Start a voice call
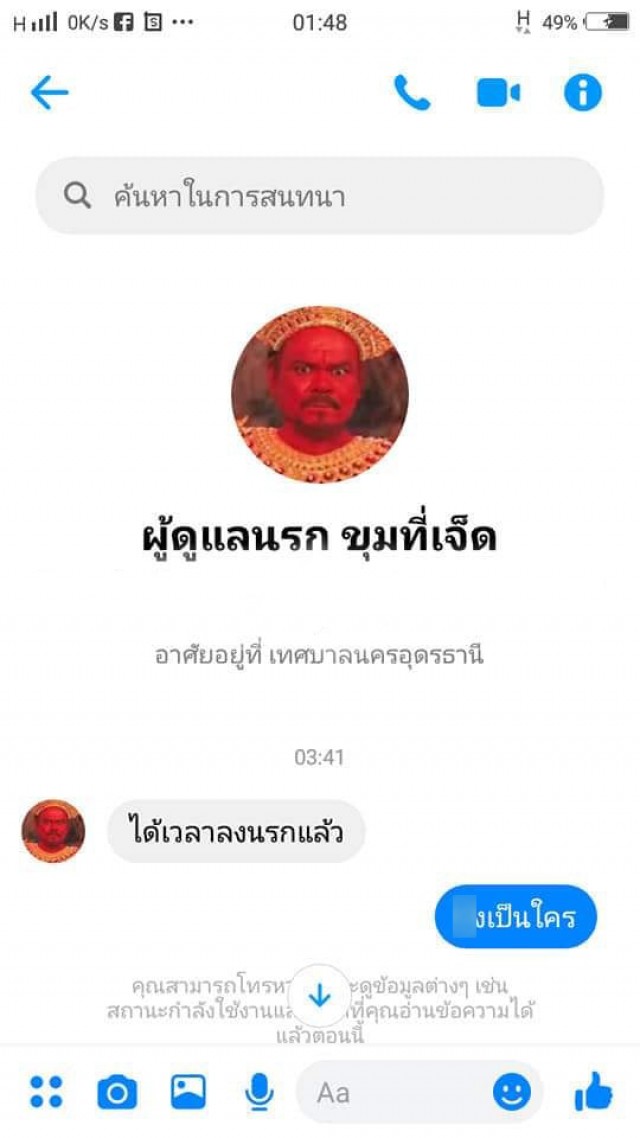The width and height of the screenshot is (640, 1138). [x=411, y=93]
